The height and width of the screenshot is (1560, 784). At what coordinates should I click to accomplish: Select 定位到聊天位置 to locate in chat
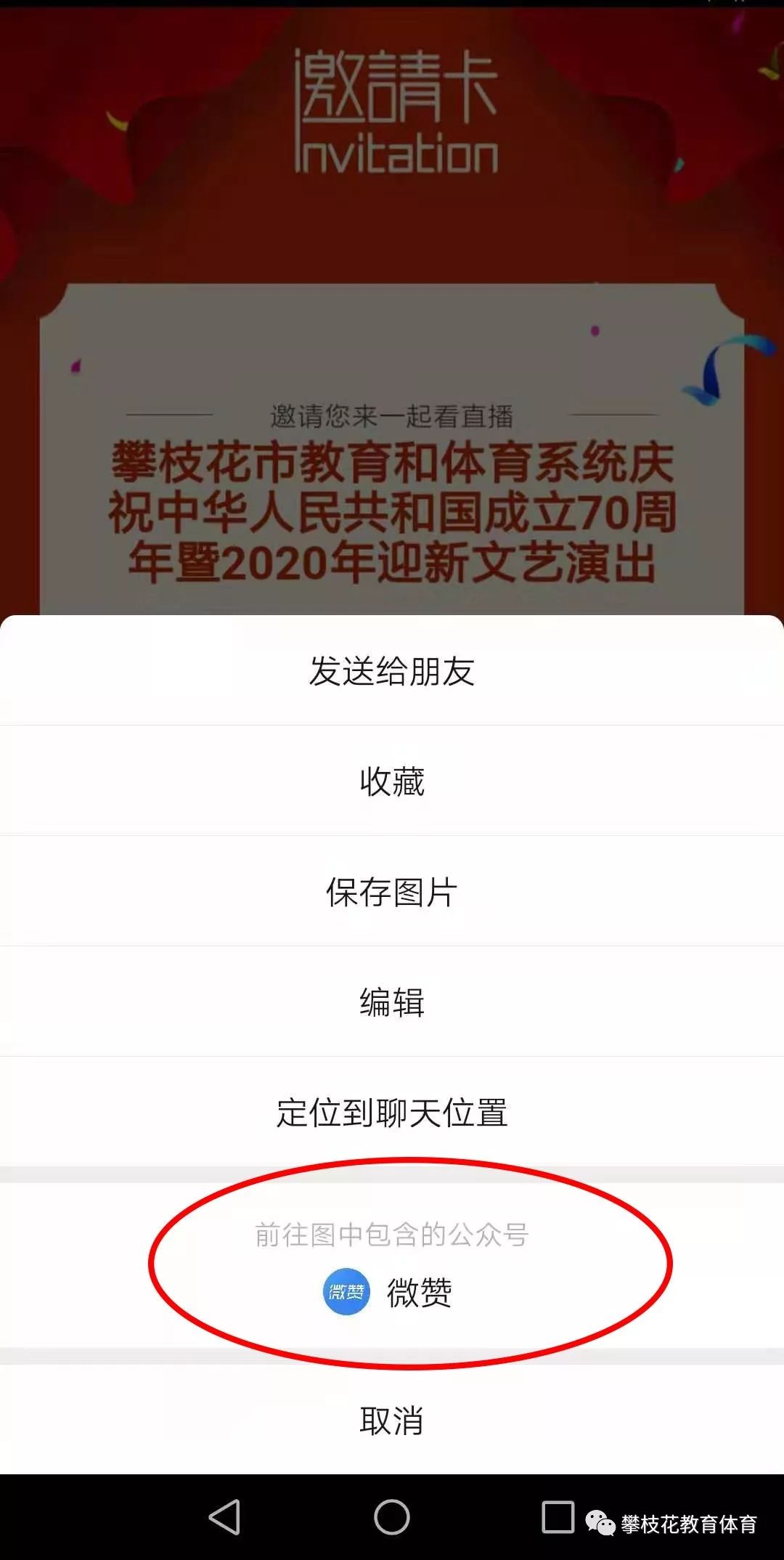point(392,1113)
